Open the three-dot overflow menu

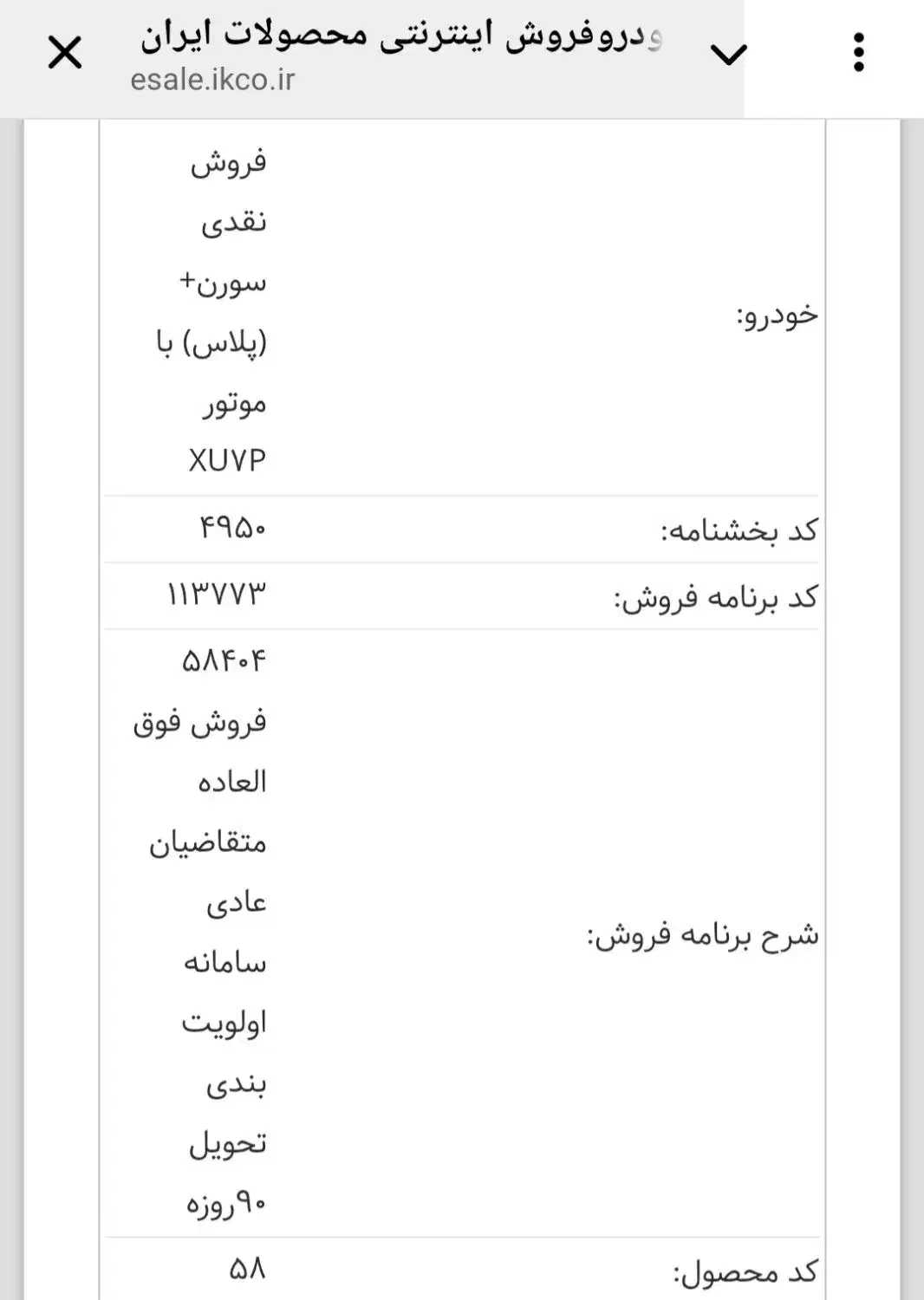(858, 52)
